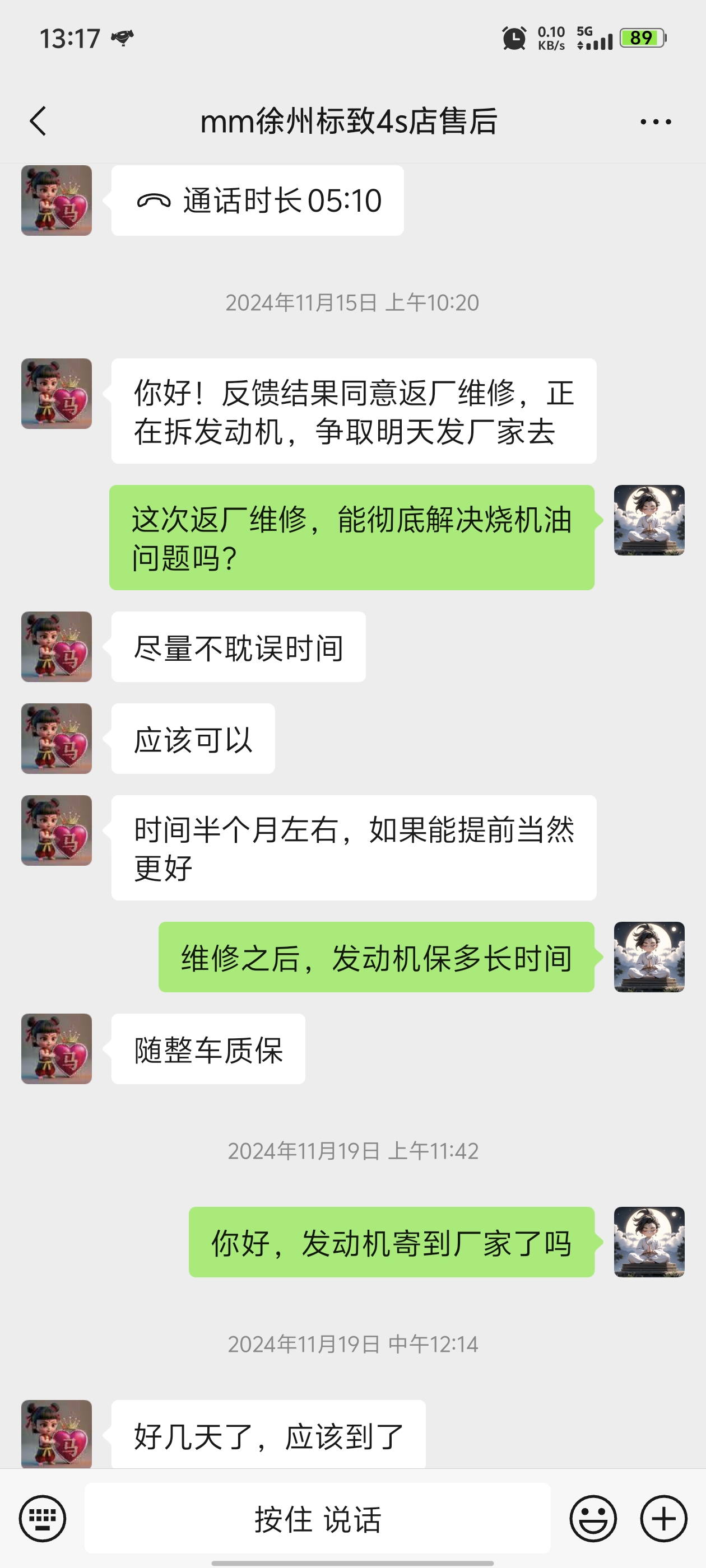Open contact avatar beside 应该可以
This screenshot has width=706, height=1568.
(57, 738)
